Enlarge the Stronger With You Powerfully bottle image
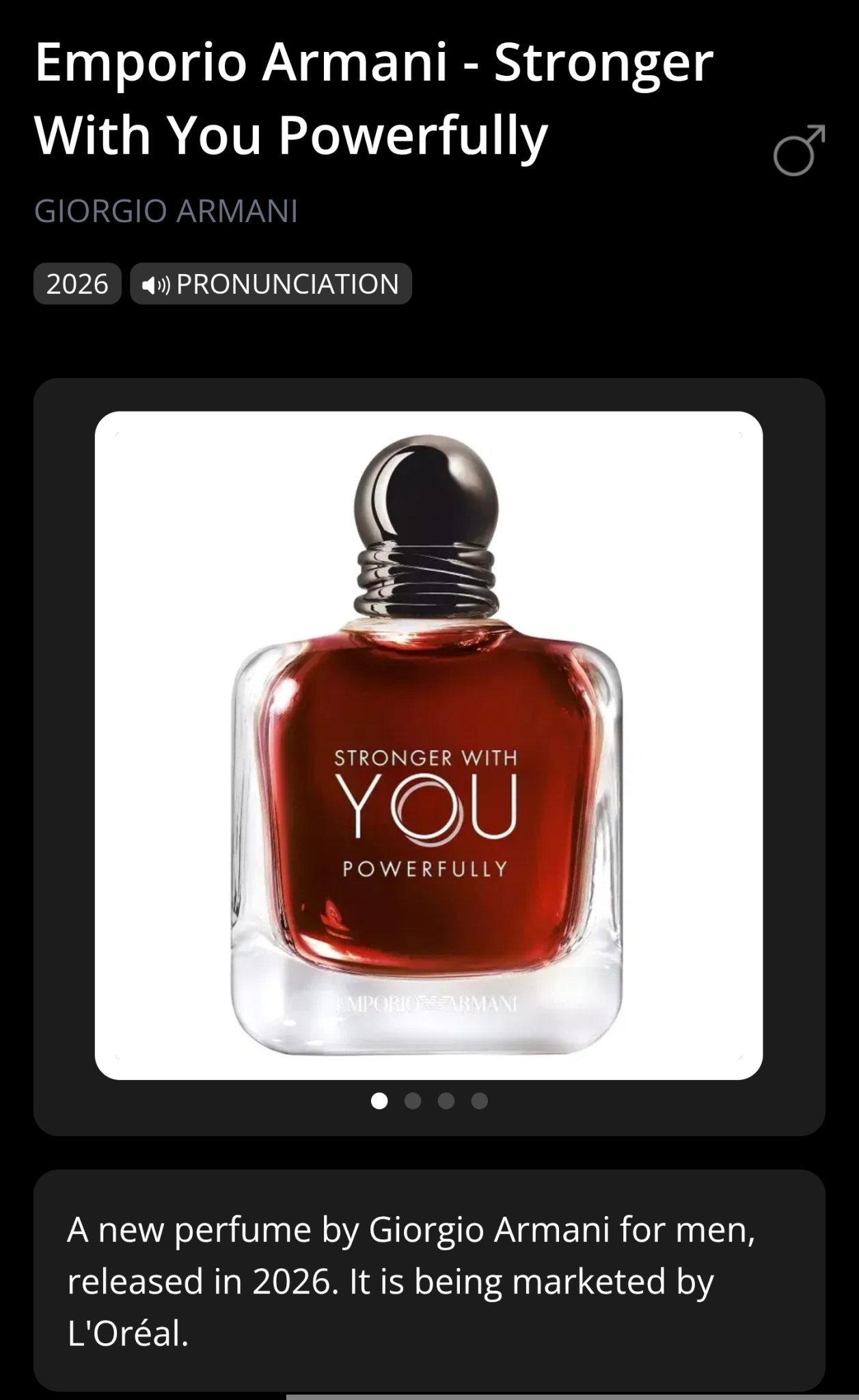The width and height of the screenshot is (859, 1400). [428, 745]
